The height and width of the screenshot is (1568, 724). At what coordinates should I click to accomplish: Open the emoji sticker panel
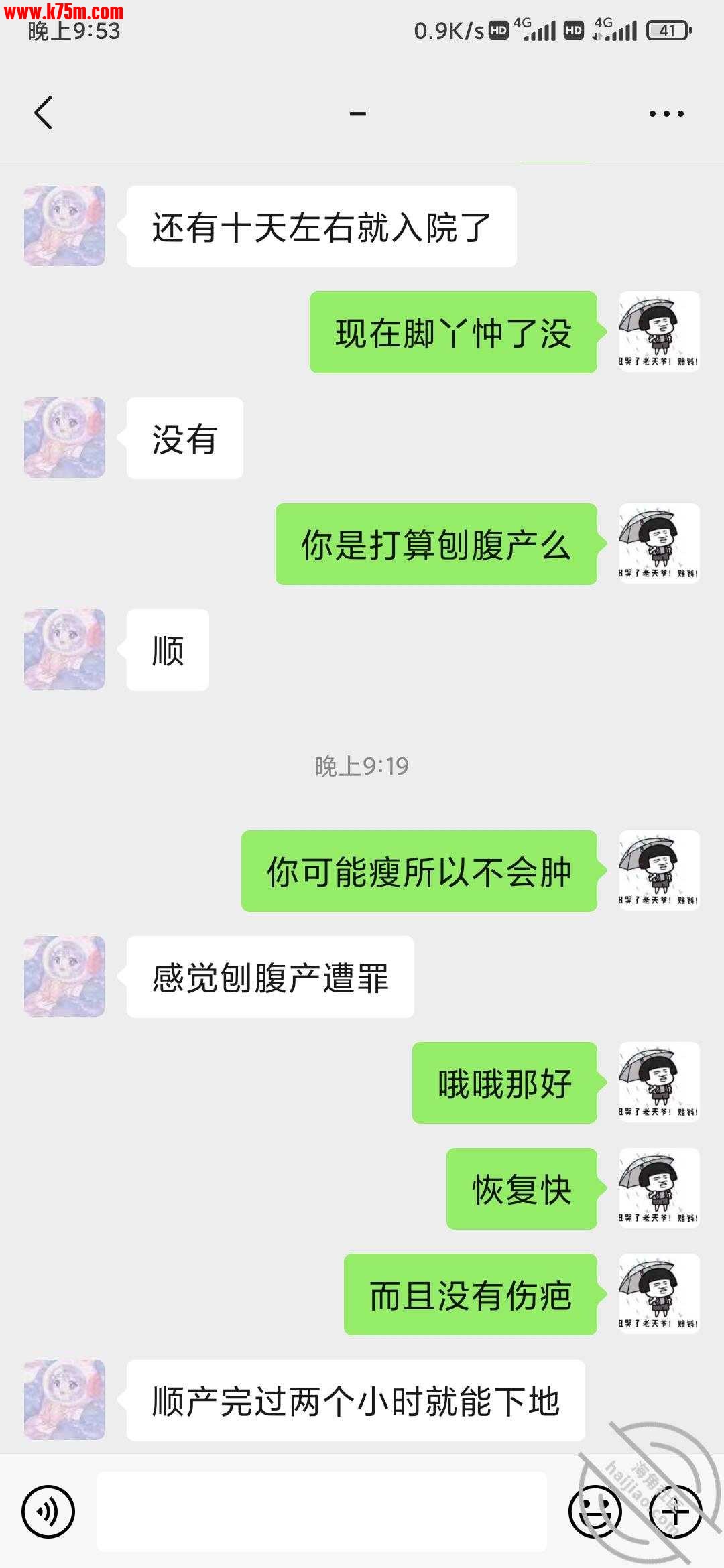click(x=595, y=1512)
